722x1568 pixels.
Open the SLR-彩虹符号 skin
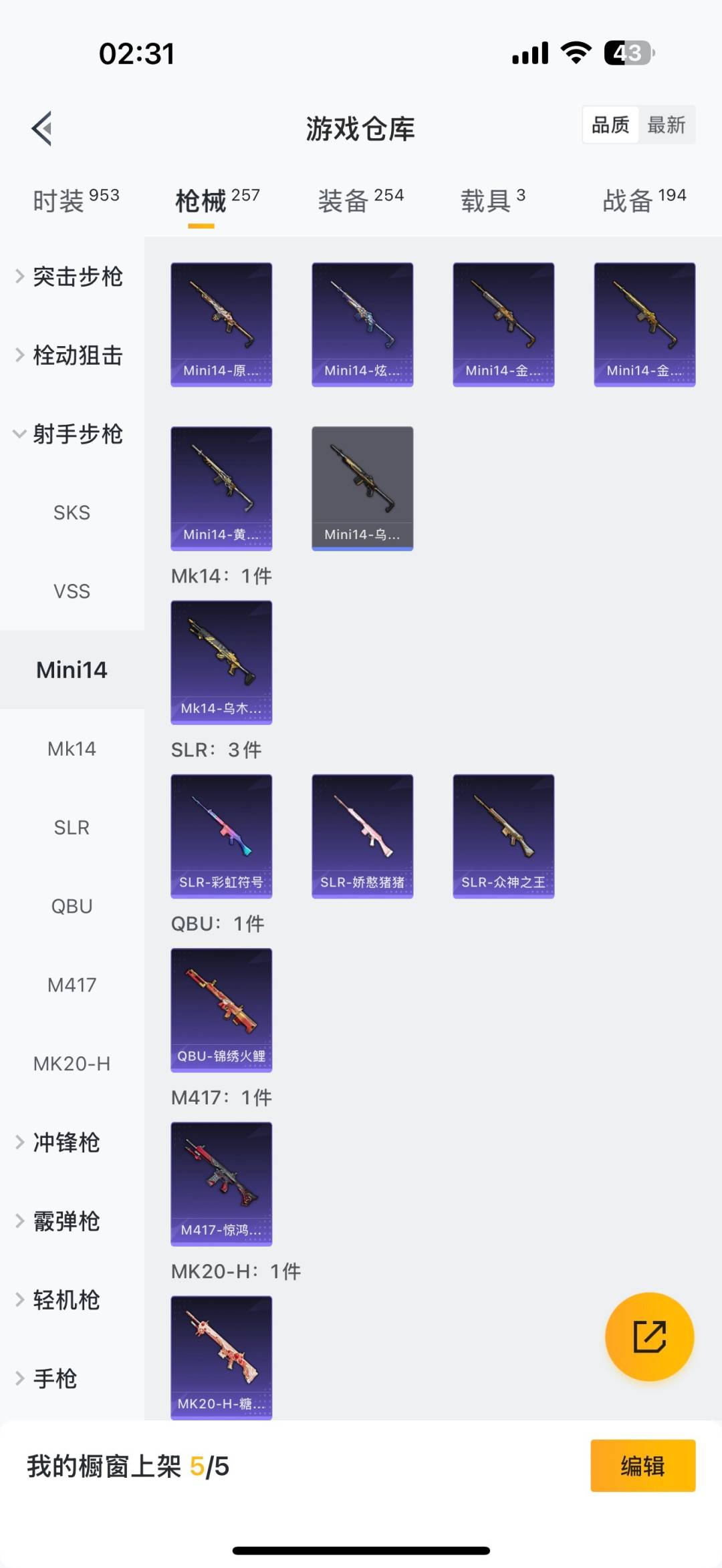[x=221, y=836]
